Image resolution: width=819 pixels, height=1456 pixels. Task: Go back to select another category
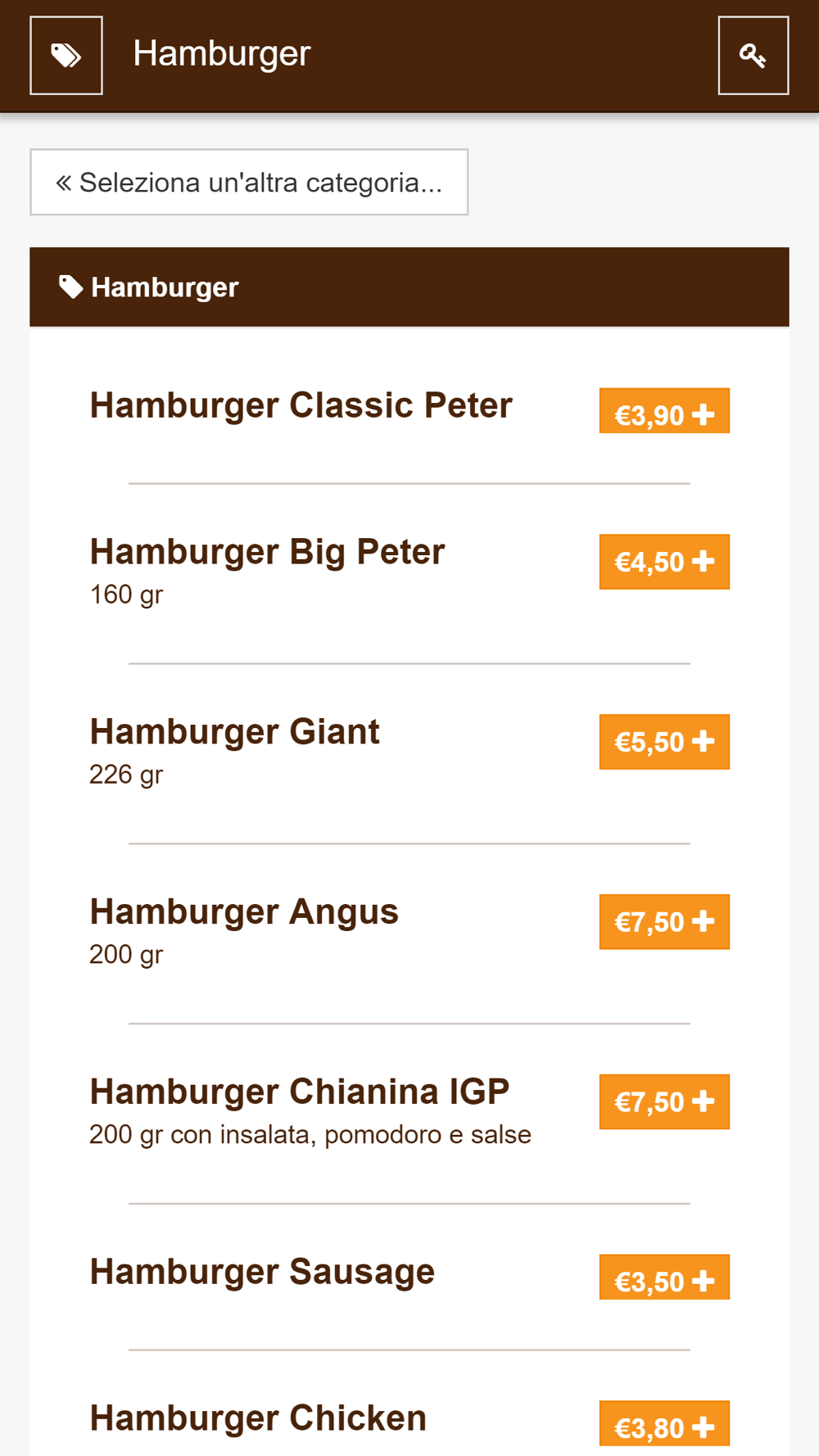coord(249,182)
